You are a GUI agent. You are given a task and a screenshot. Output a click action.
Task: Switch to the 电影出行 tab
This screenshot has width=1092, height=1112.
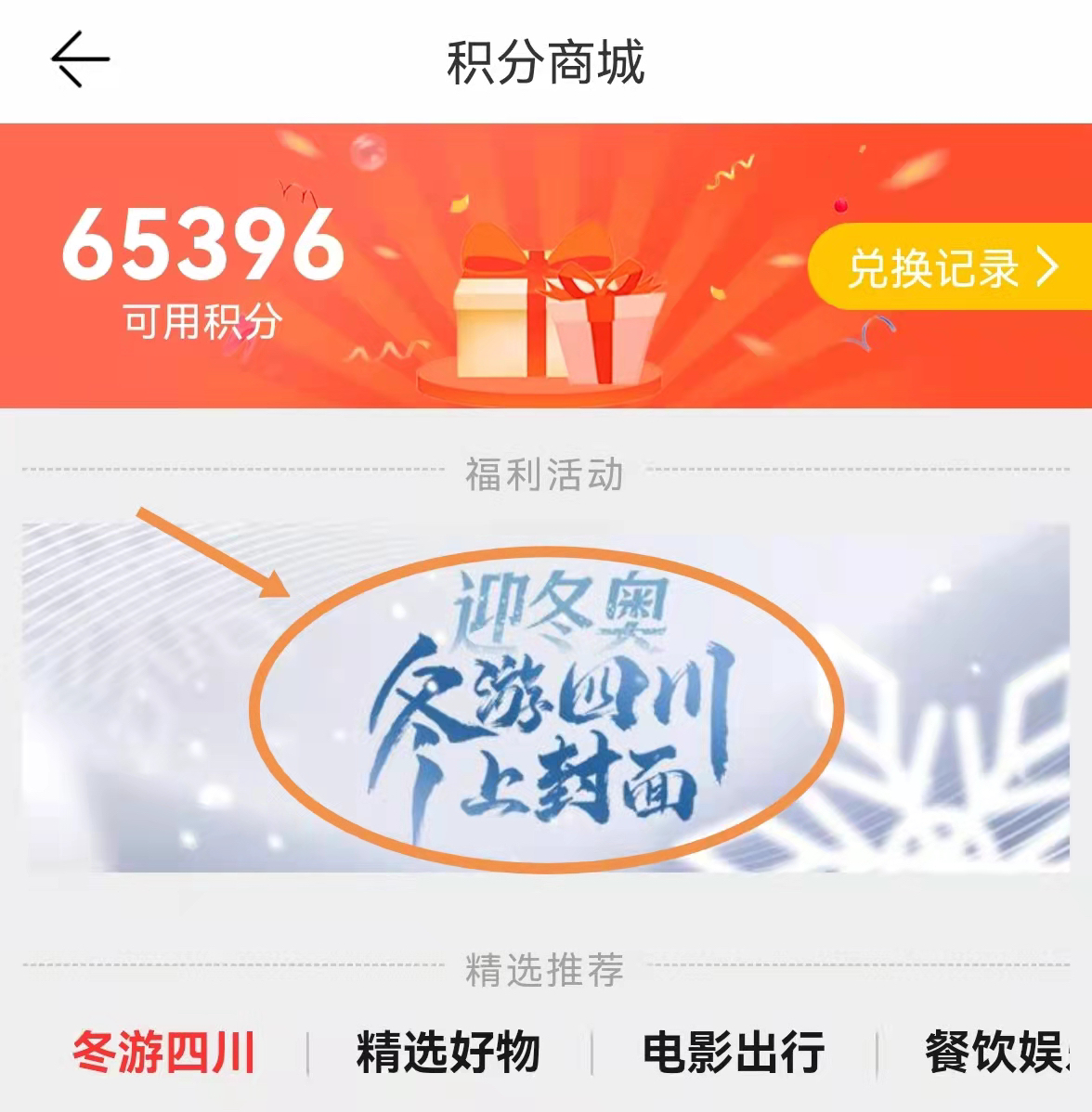(734, 1052)
